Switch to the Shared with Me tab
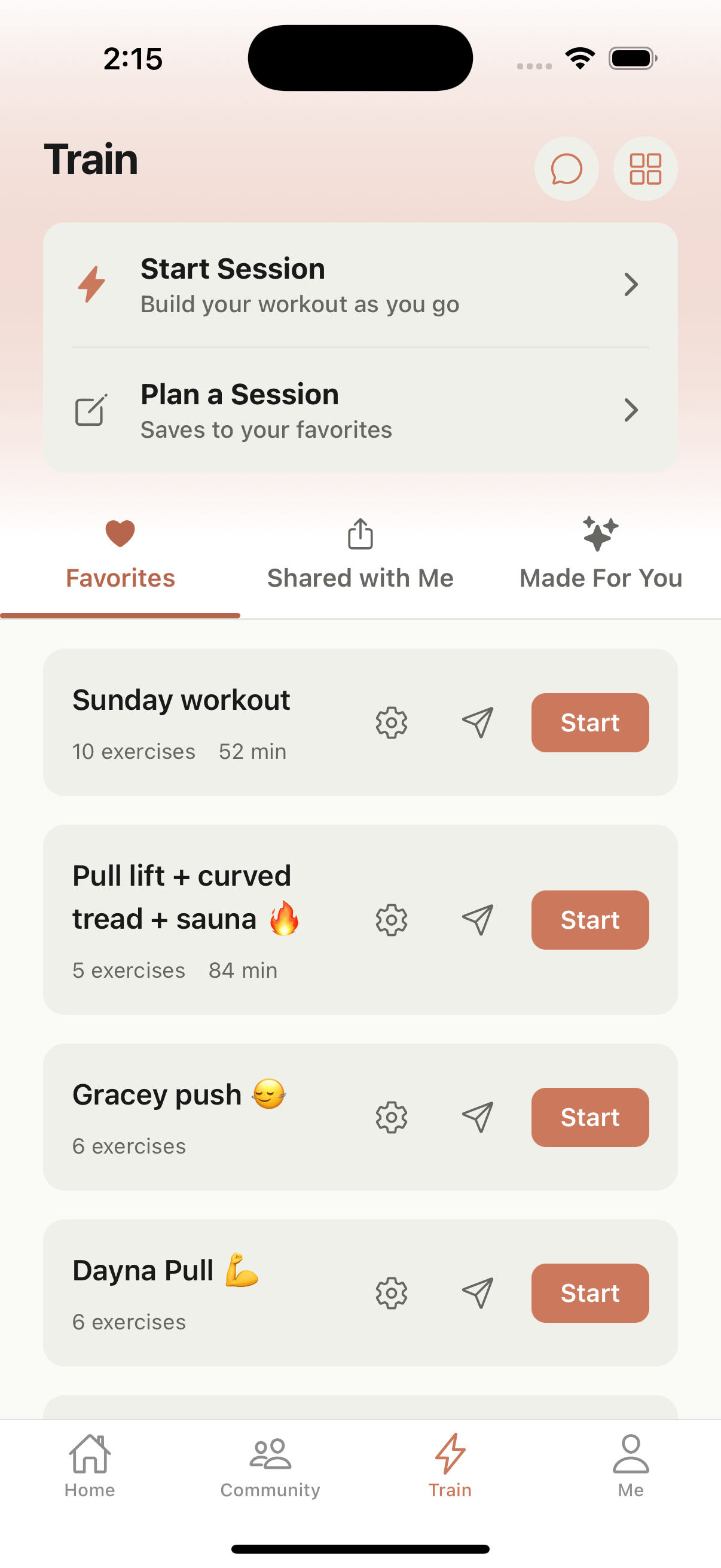Image resolution: width=721 pixels, height=1568 pixels. point(359,554)
